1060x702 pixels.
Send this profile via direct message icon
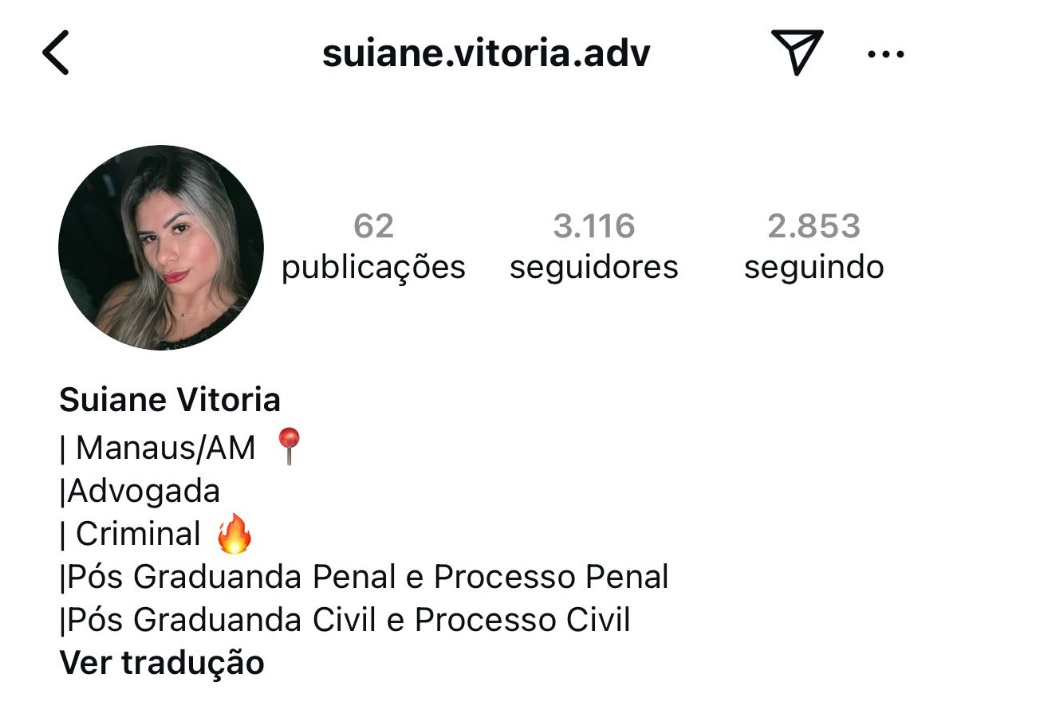click(796, 52)
